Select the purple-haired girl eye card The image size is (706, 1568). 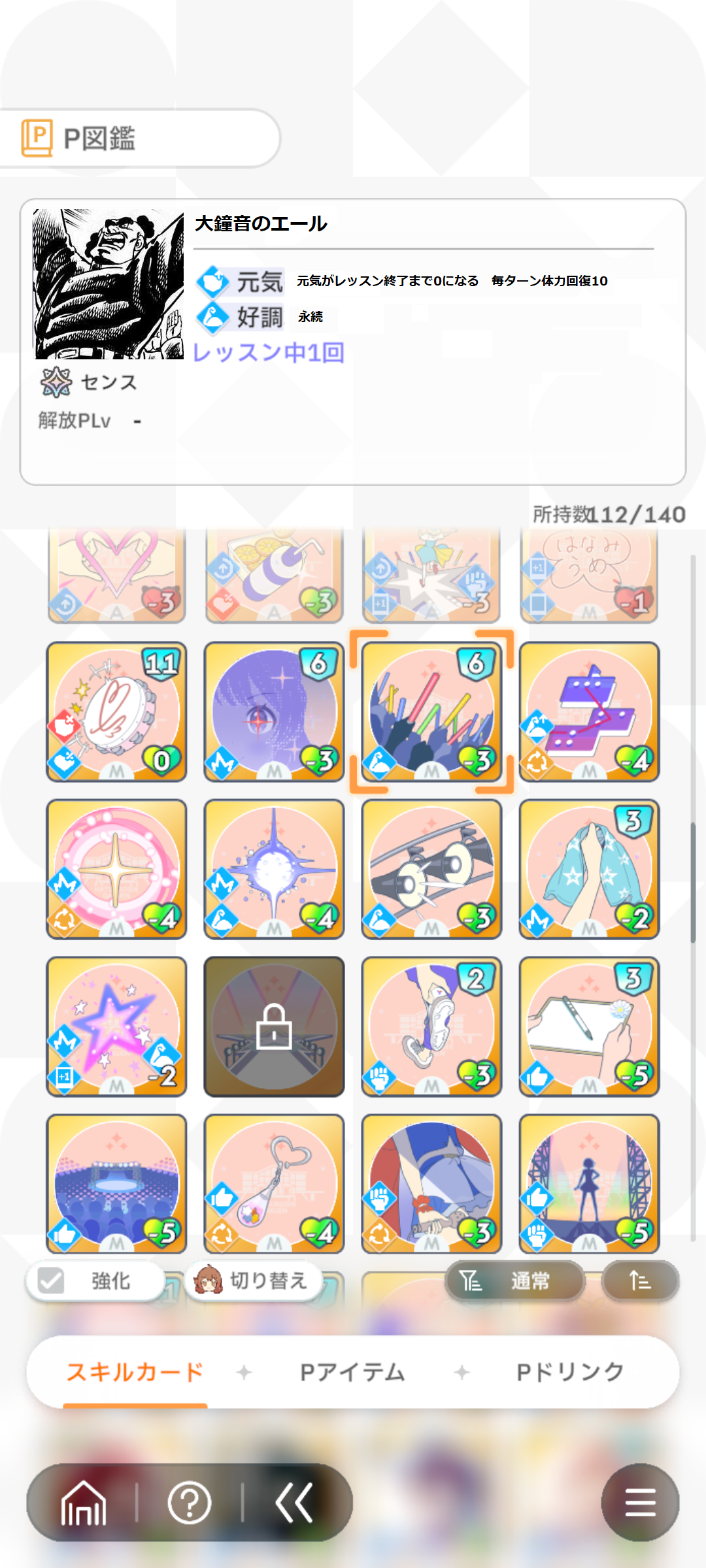click(x=274, y=711)
